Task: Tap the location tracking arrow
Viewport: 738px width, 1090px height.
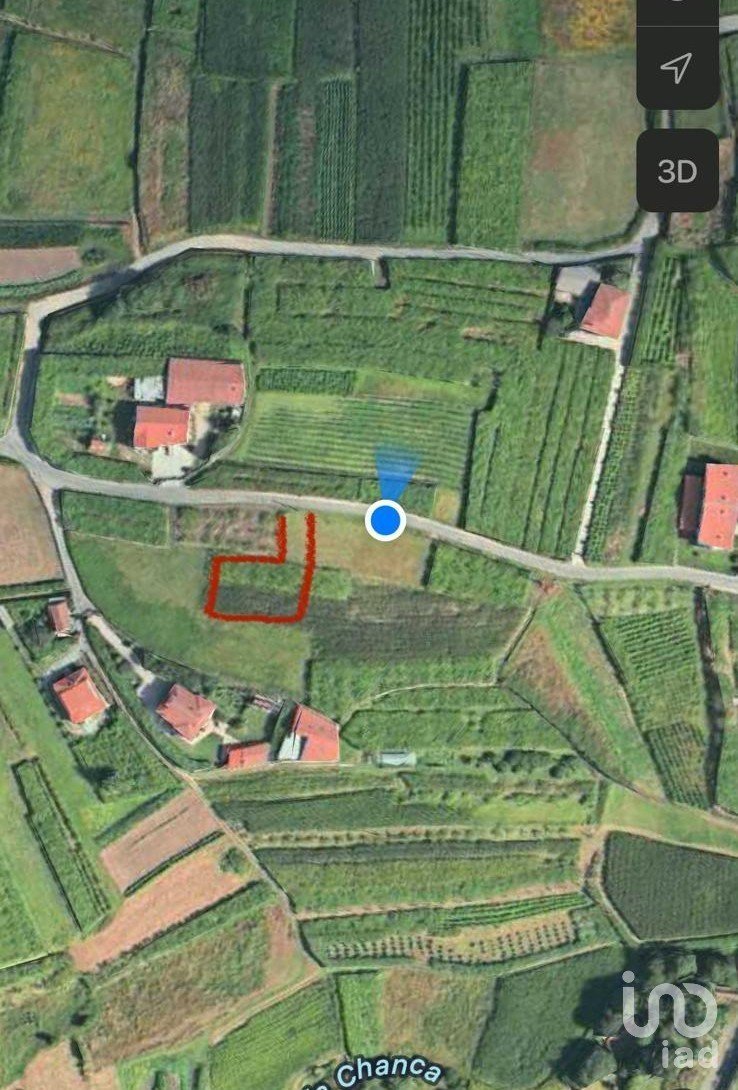Action: click(677, 68)
